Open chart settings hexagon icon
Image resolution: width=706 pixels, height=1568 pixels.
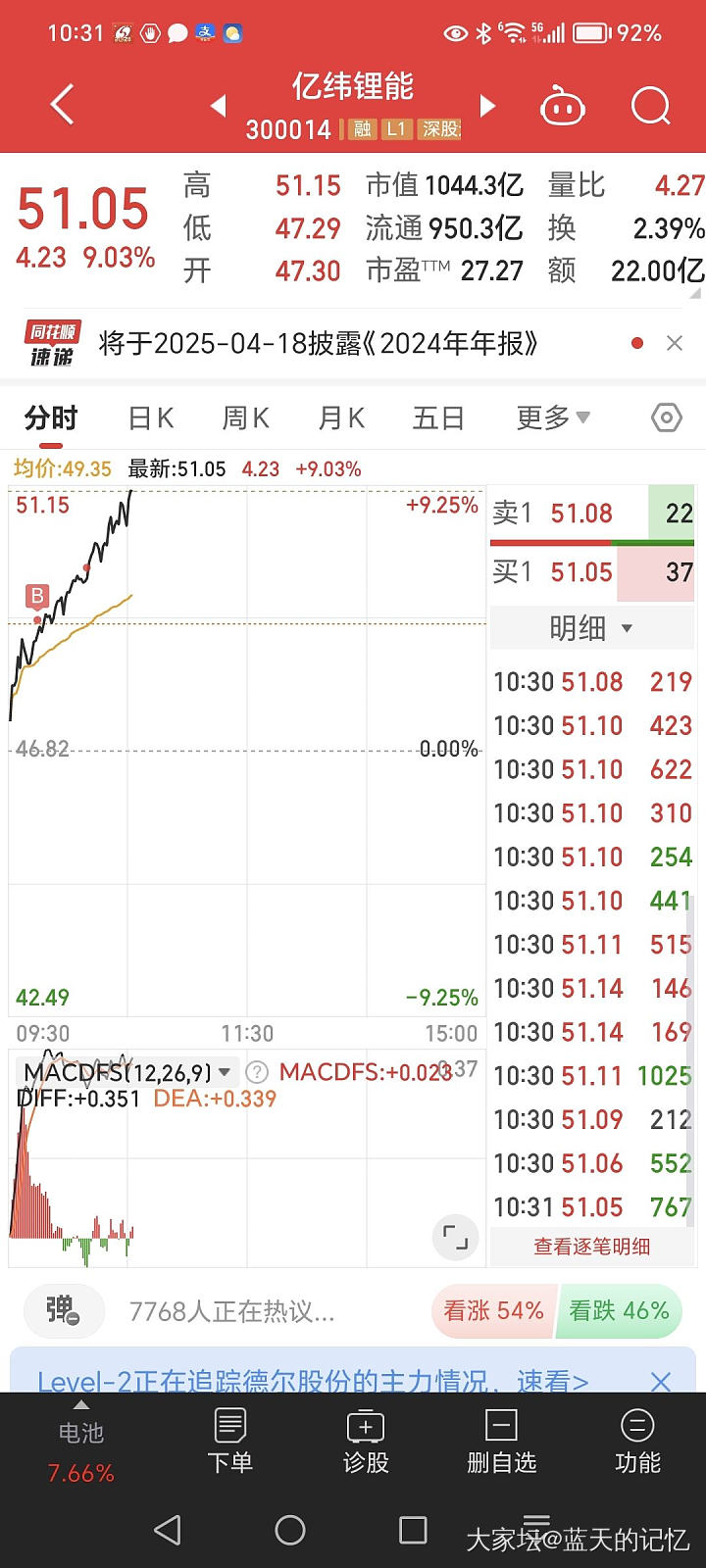pyautogui.click(x=667, y=418)
